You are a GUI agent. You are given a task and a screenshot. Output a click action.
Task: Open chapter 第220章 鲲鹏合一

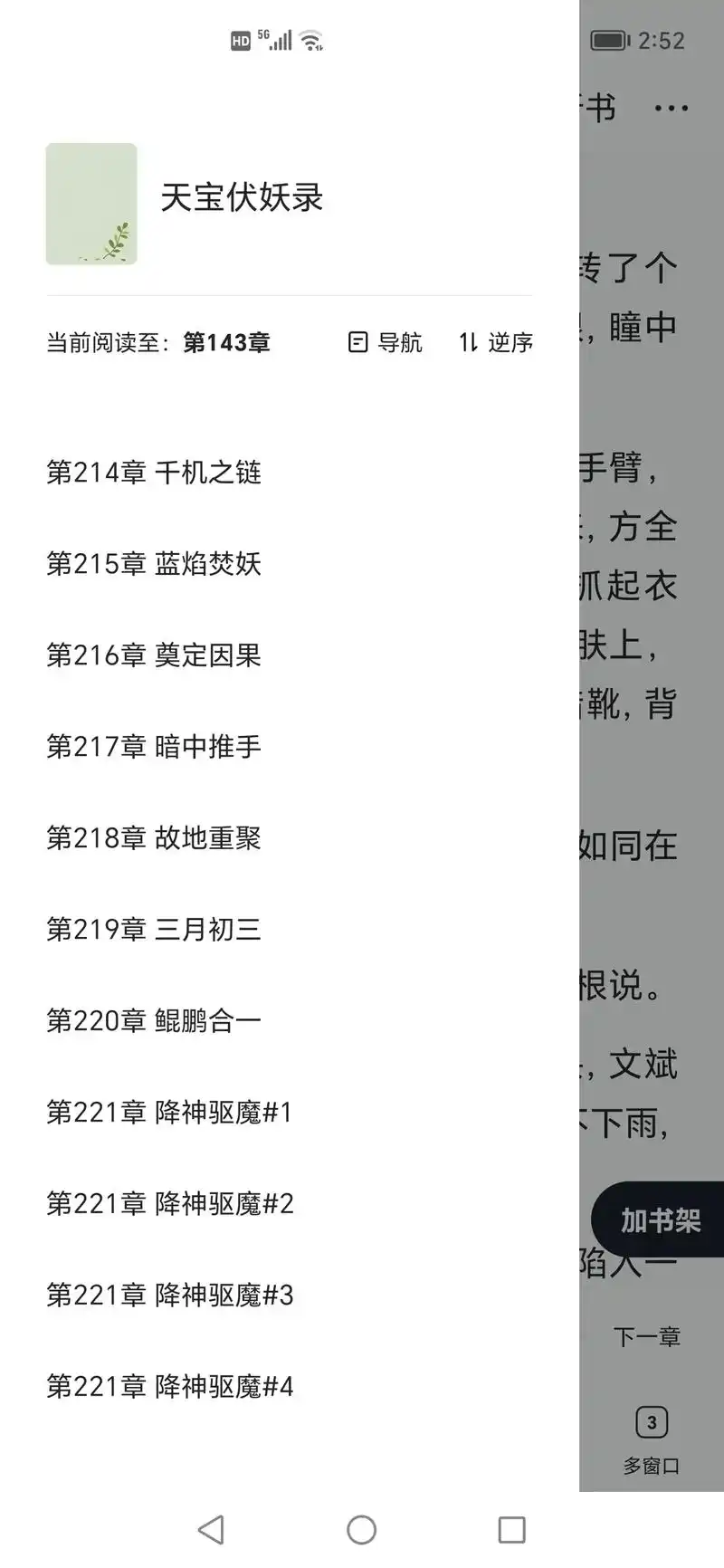pos(154,1020)
